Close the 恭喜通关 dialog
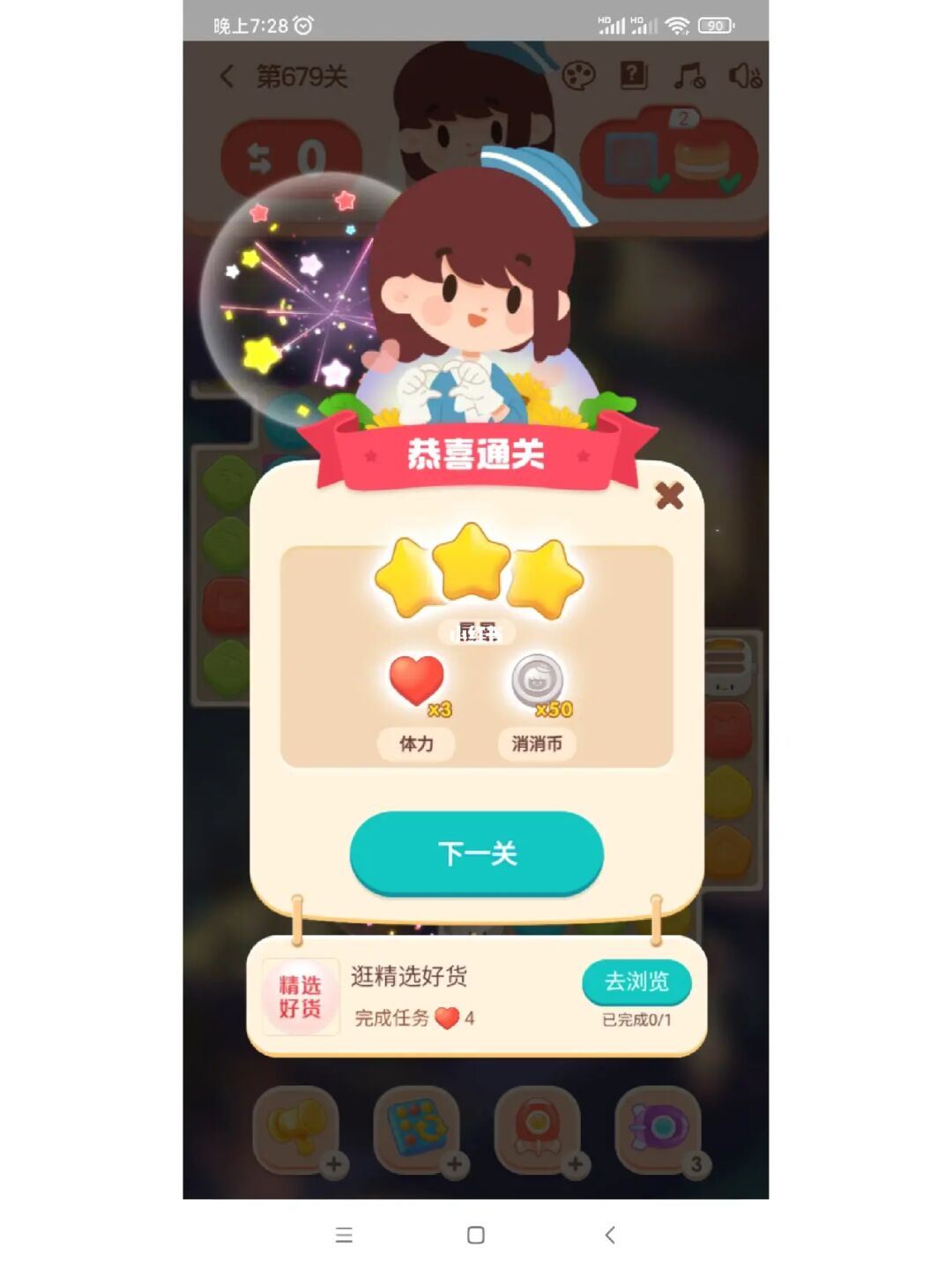The width and height of the screenshot is (952, 1270). (x=670, y=496)
